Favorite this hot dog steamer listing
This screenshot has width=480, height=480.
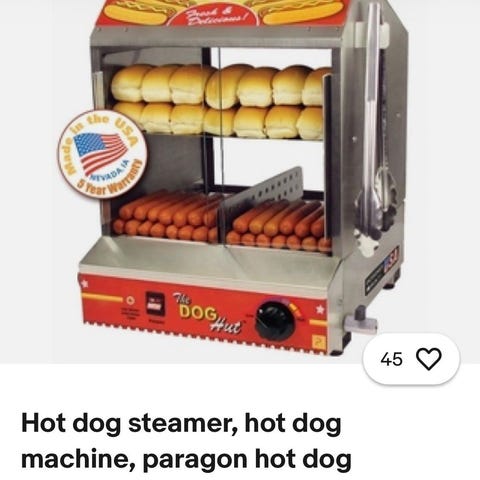click(428, 359)
